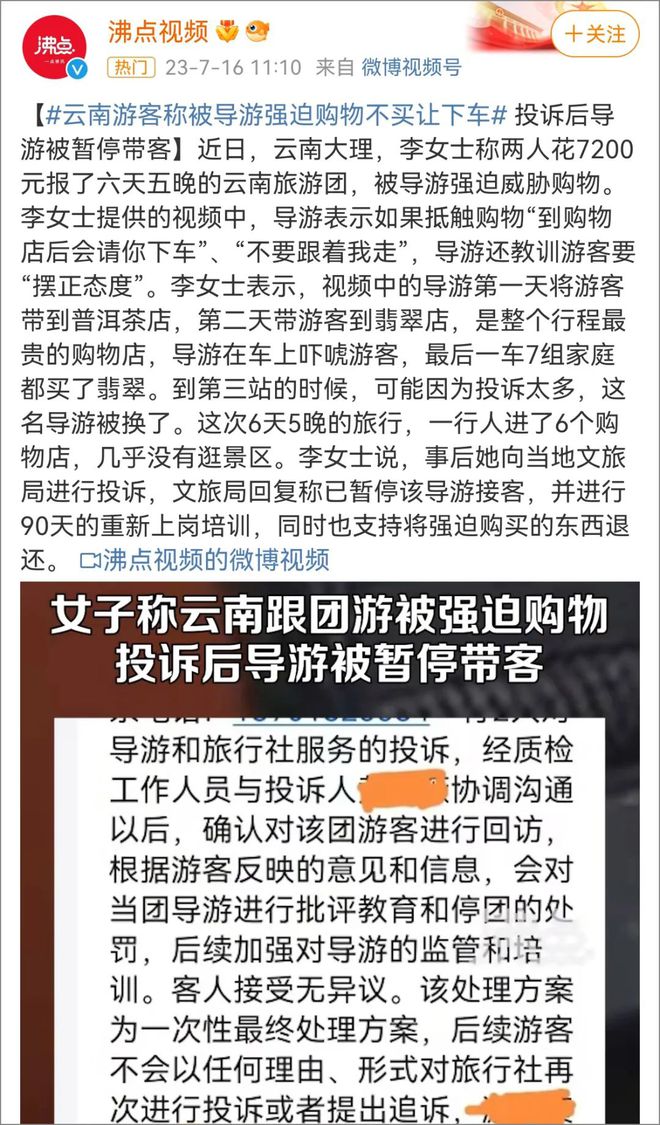Tap the 热门 tag
This screenshot has width=660, height=1125.
(x=129, y=67)
